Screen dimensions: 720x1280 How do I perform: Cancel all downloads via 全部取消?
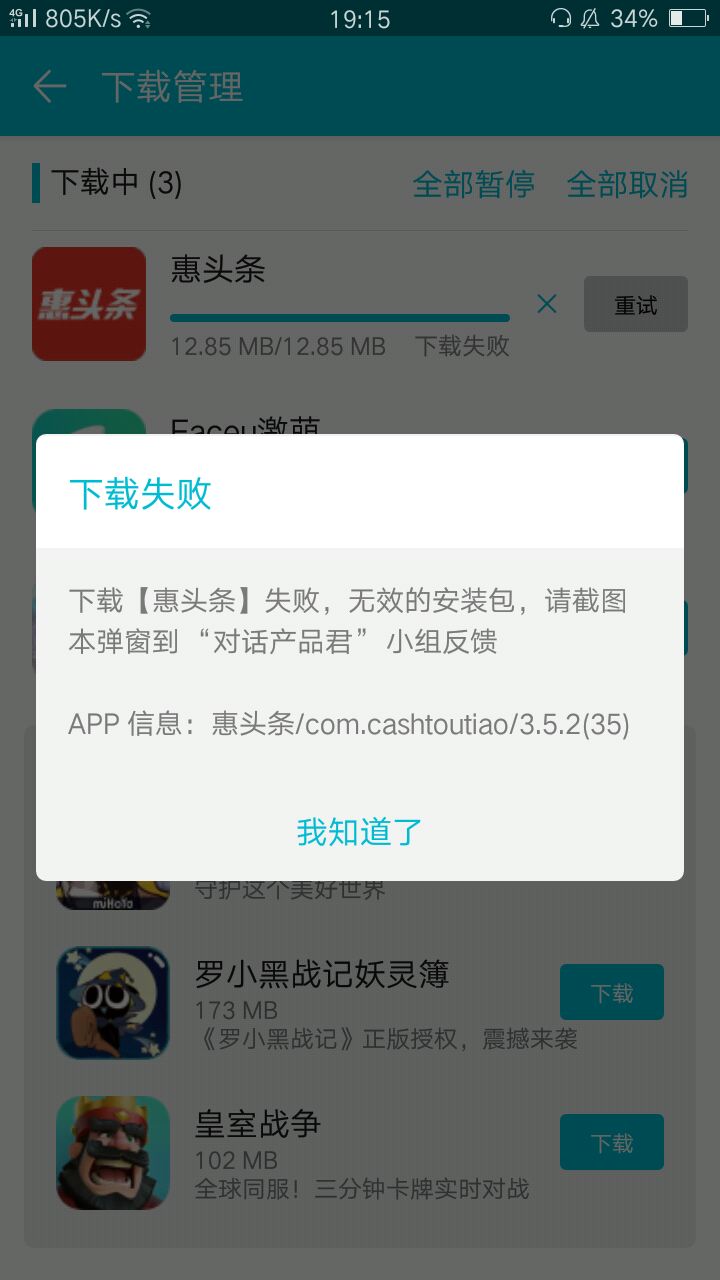click(627, 184)
